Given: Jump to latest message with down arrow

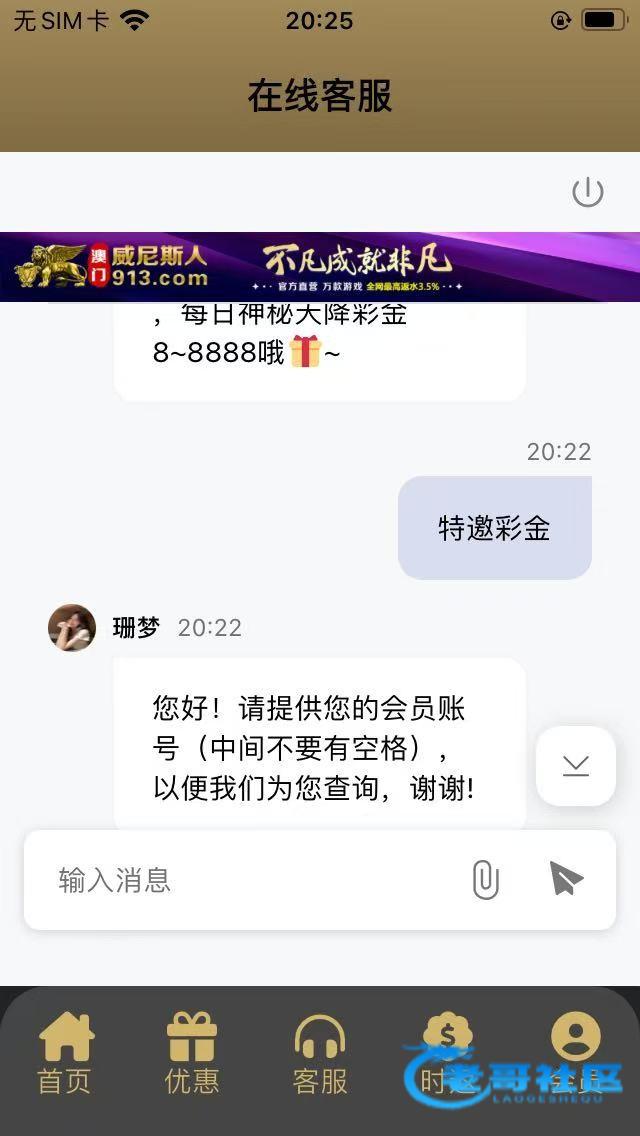Looking at the screenshot, I should [576, 766].
